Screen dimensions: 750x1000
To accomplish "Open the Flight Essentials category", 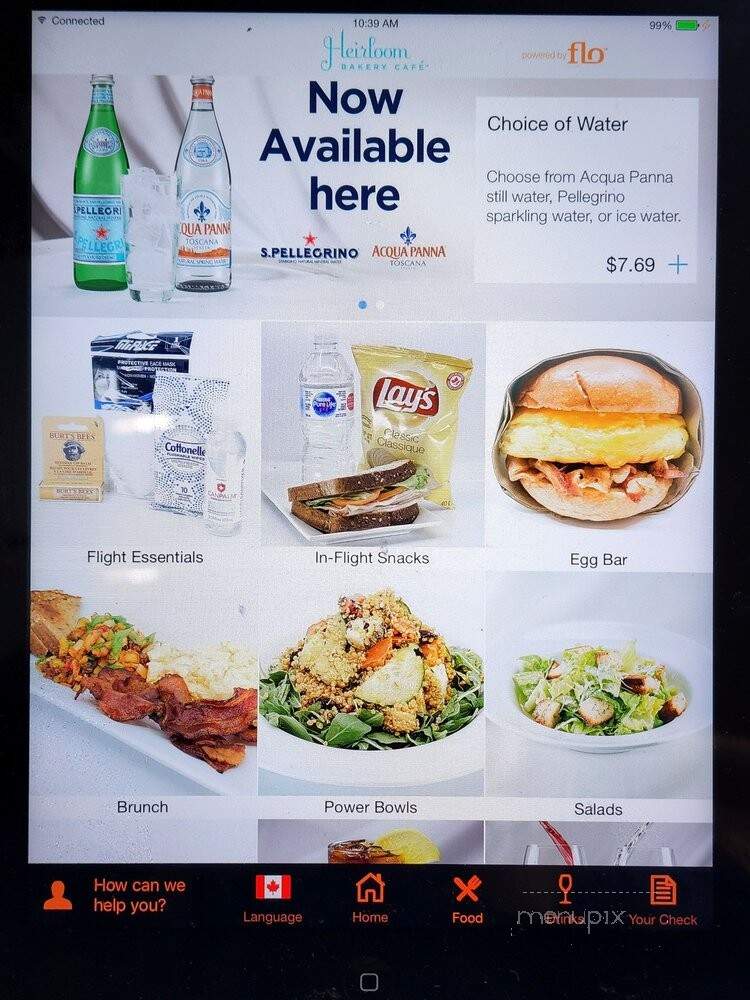I will click(144, 445).
